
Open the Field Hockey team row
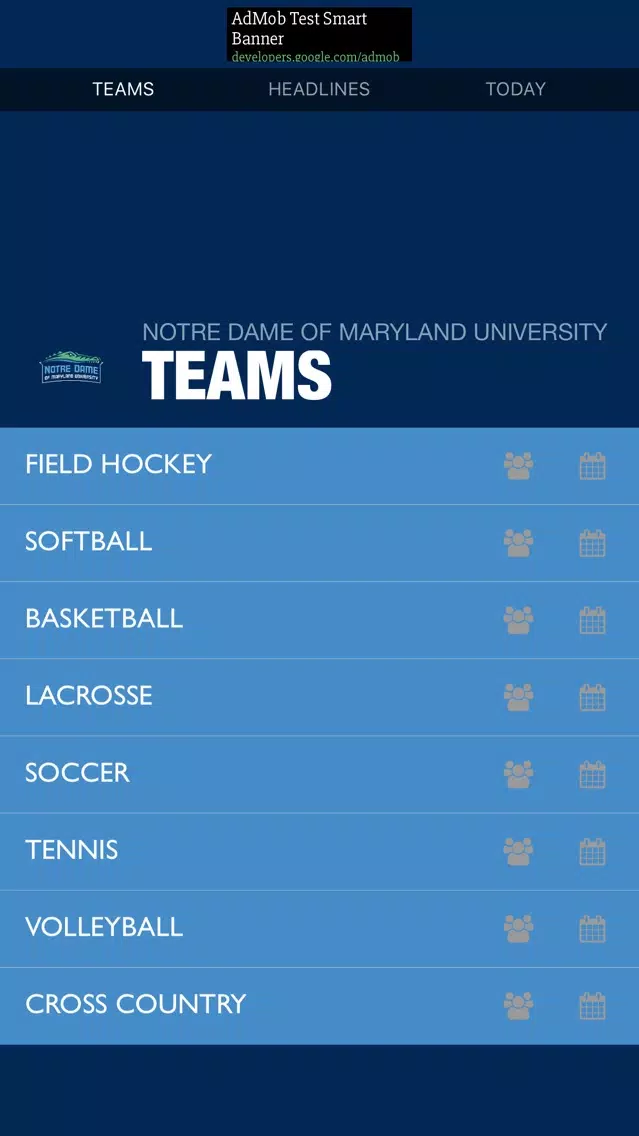click(119, 464)
